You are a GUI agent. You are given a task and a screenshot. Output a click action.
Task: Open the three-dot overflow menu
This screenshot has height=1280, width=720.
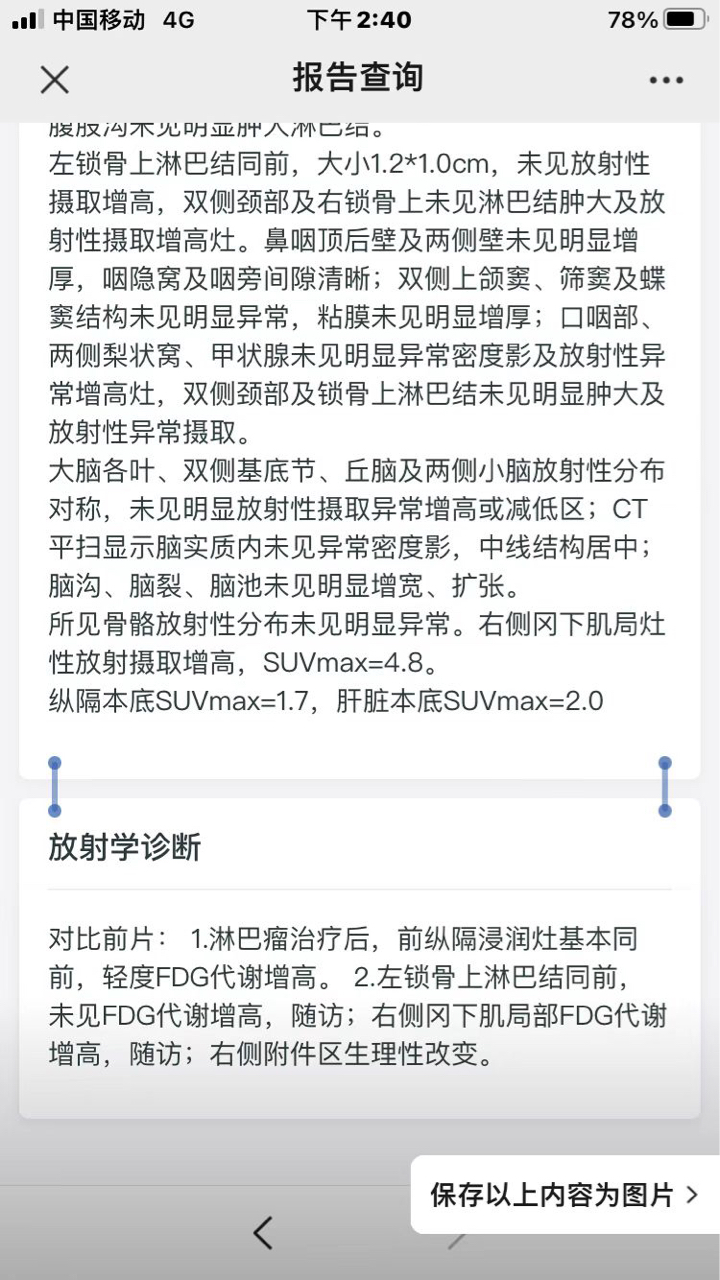pyautogui.click(x=665, y=80)
